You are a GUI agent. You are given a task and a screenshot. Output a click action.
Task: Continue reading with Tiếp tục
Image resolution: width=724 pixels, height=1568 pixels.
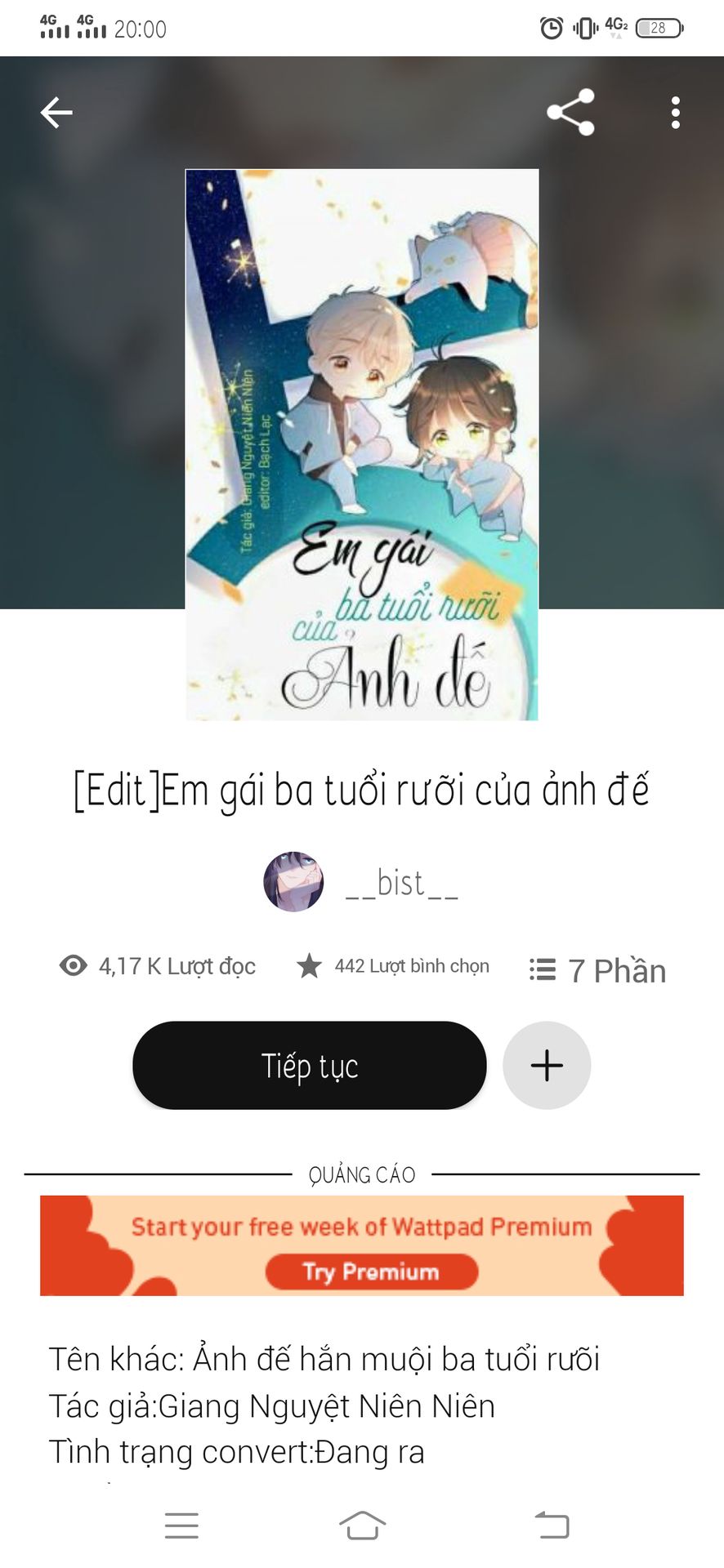pyautogui.click(x=310, y=1066)
